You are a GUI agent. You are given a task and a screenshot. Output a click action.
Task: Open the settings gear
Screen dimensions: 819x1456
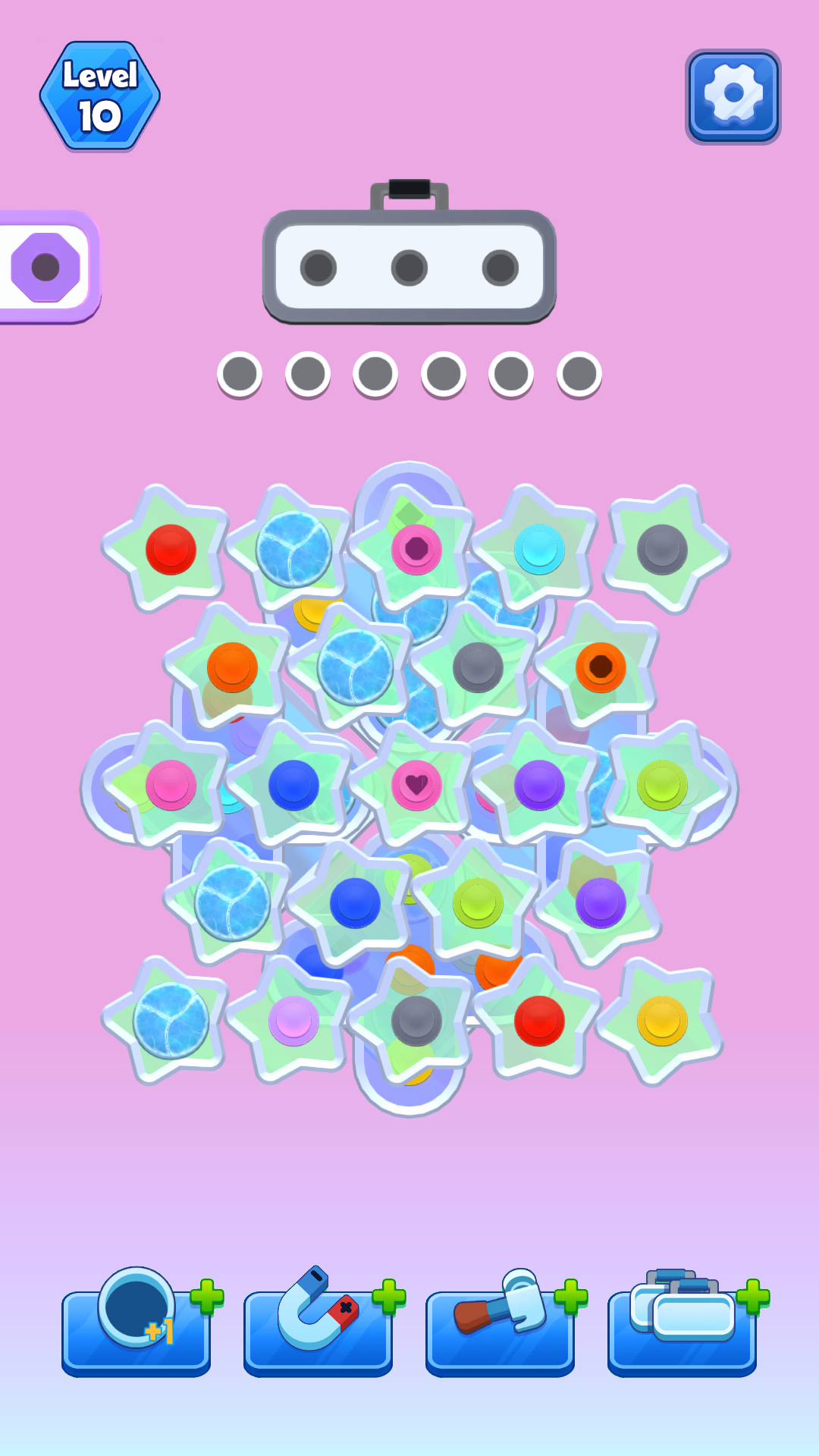[733, 96]
